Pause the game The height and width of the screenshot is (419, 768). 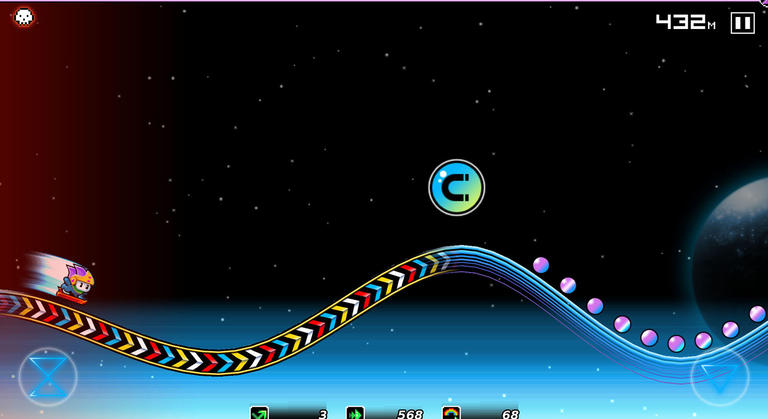pyautogui.click(x=742, y=23)
